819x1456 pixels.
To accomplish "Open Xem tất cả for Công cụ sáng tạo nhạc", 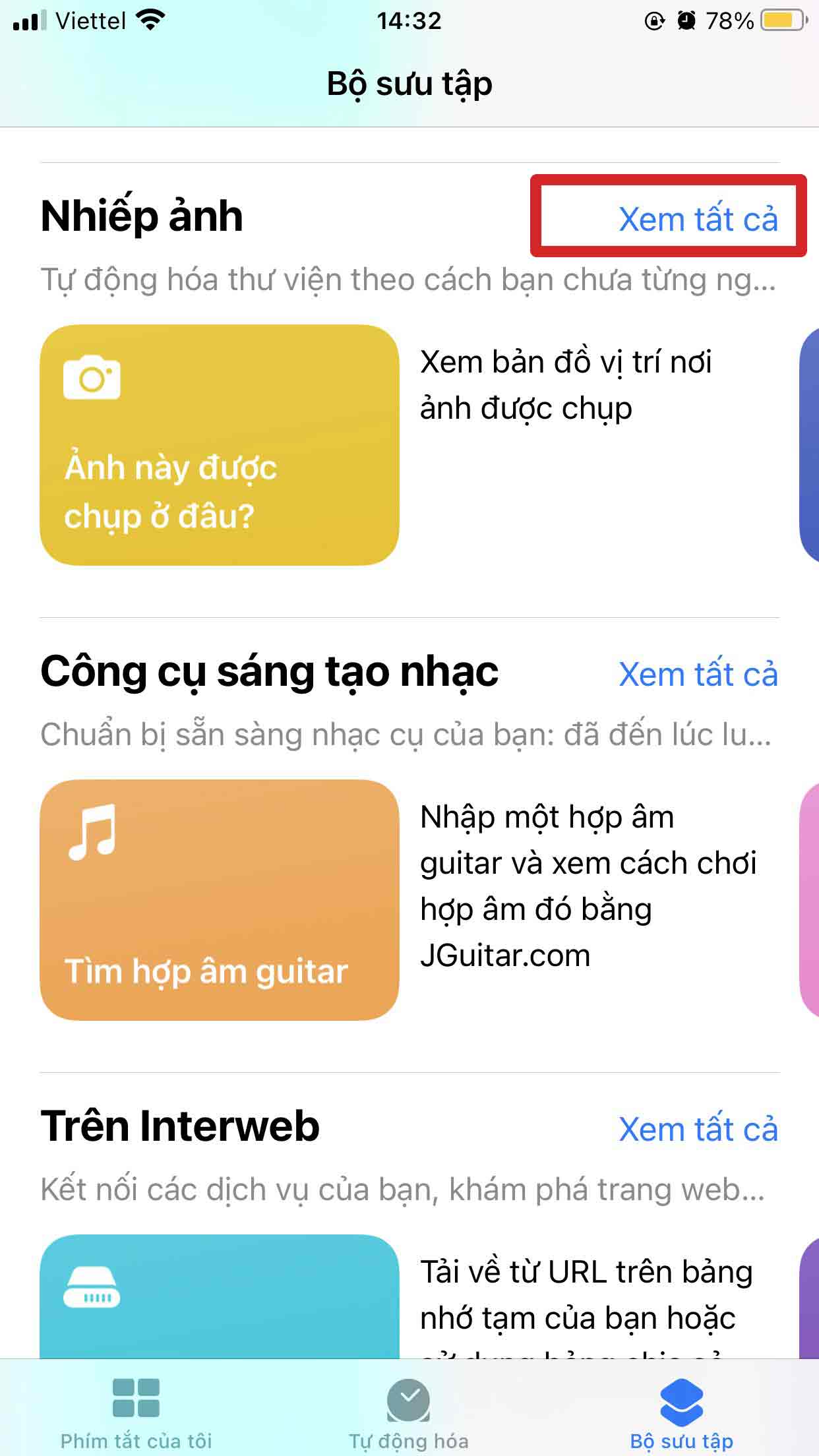I will click(x=698, y=674).
